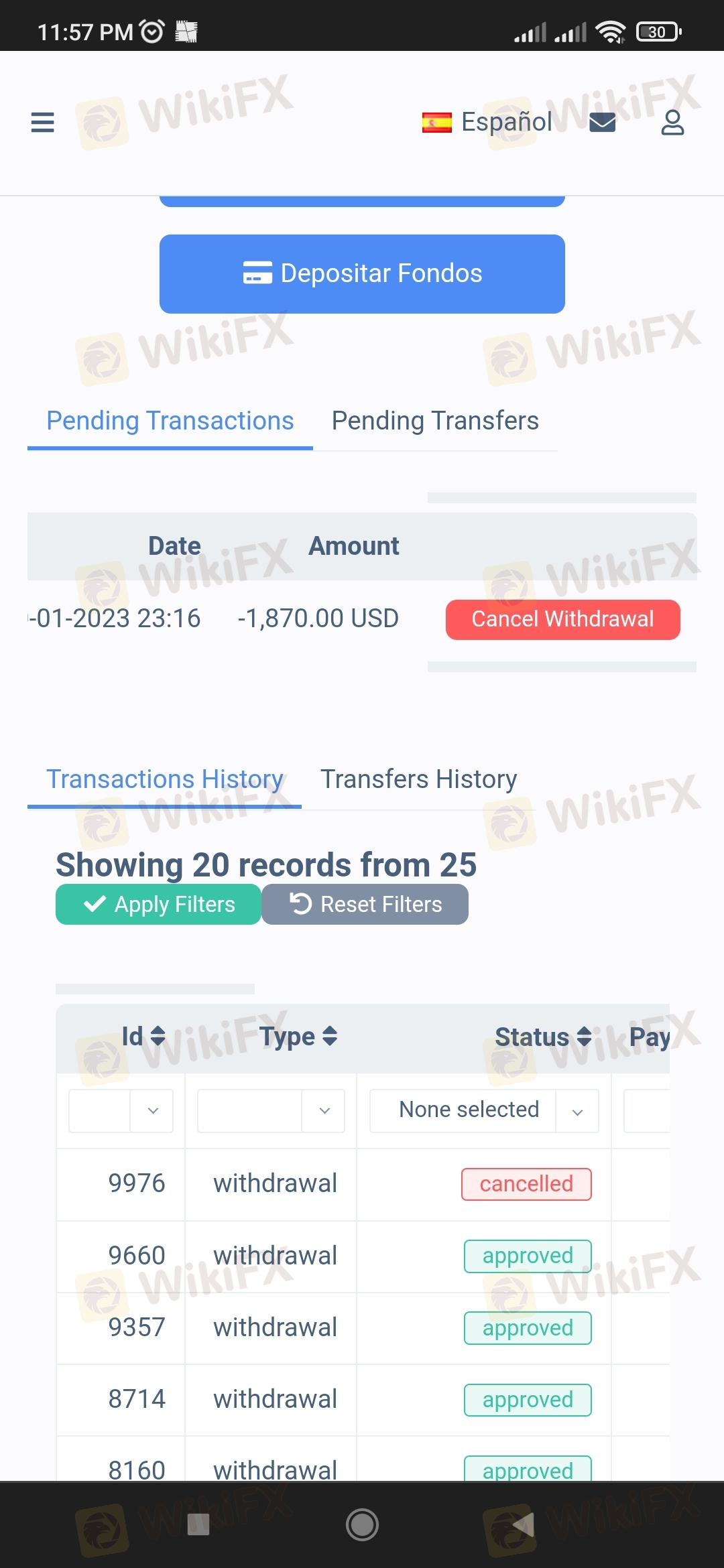Open the messages envelope icon

point(602,122)
